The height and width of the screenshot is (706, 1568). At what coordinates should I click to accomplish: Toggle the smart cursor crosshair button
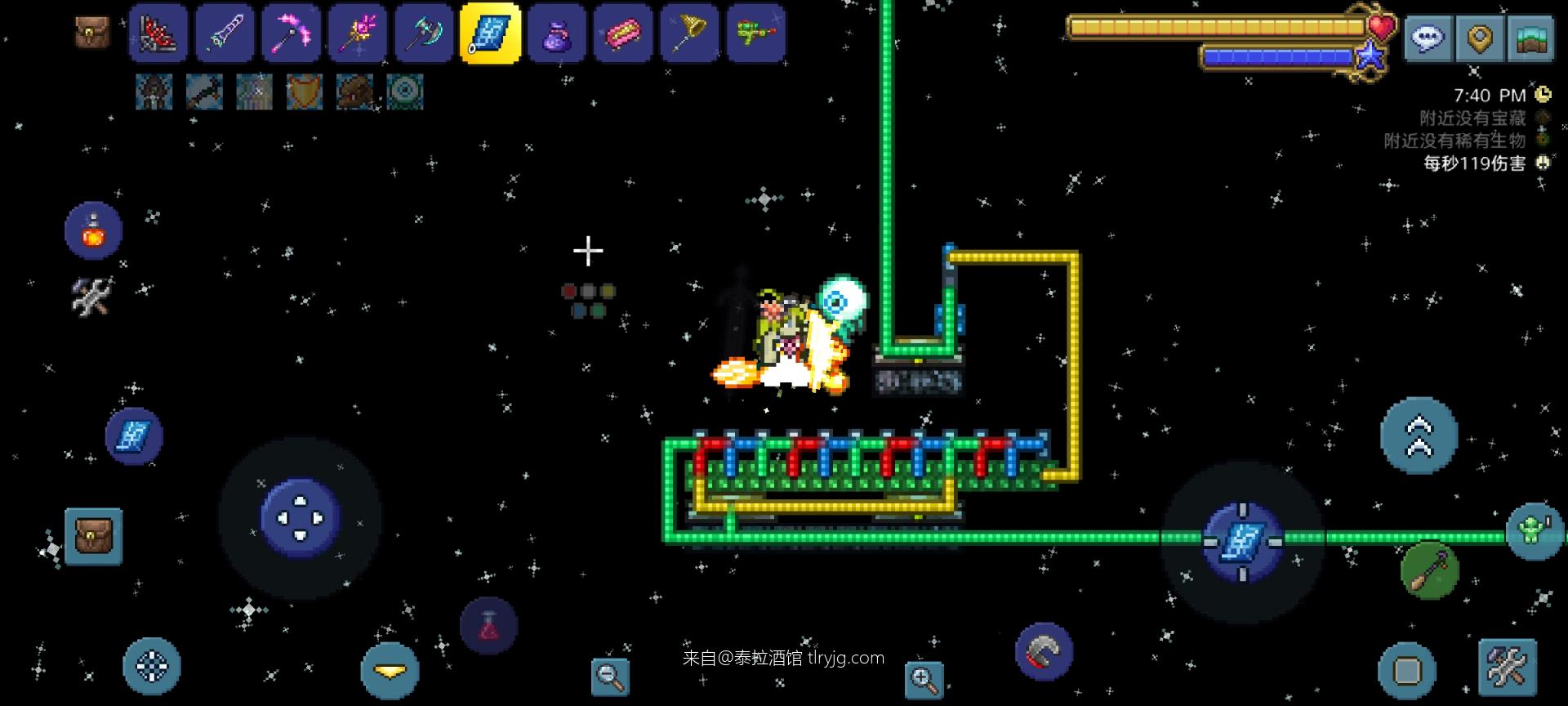coord(152,666)
